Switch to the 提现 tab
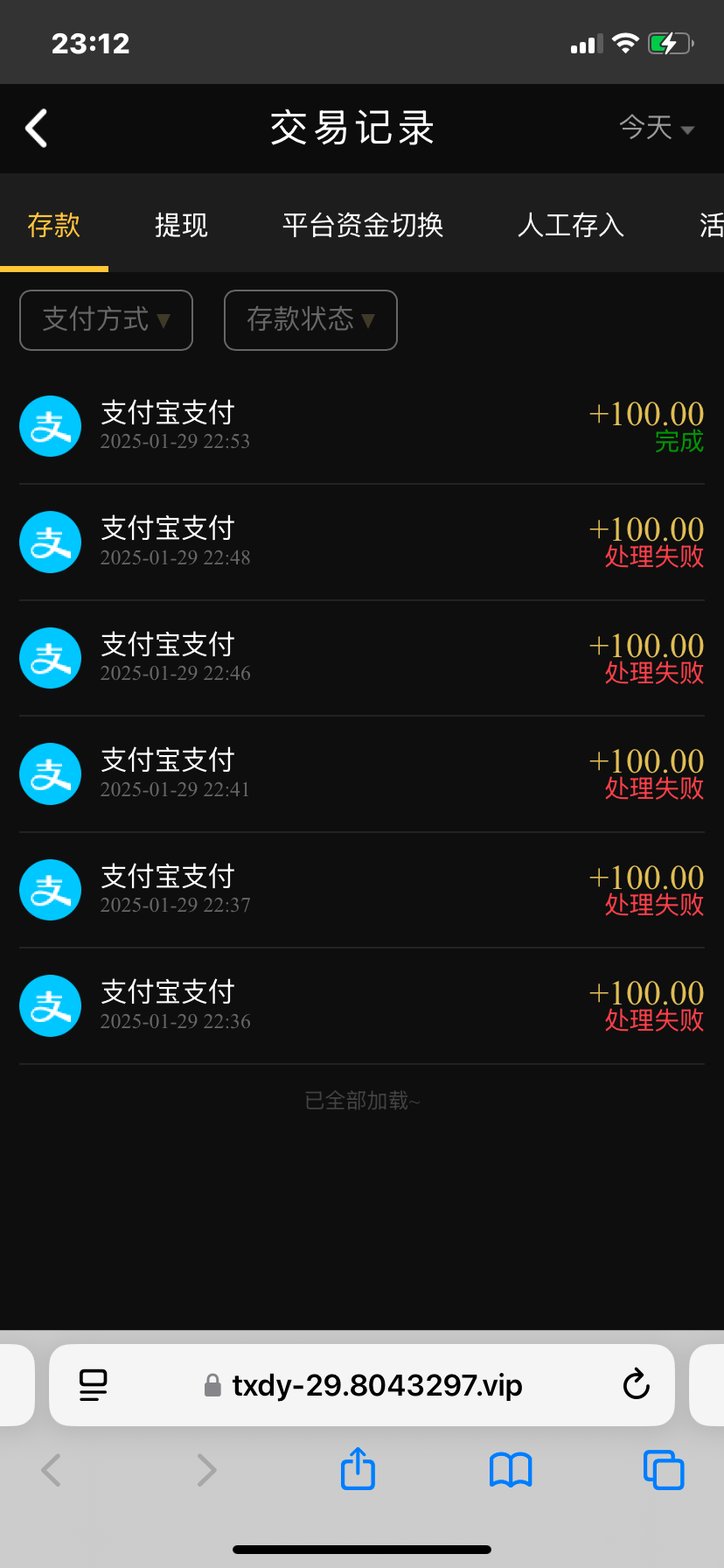The width and height of the screenshot is (724, 1568). tap(180, 225)
